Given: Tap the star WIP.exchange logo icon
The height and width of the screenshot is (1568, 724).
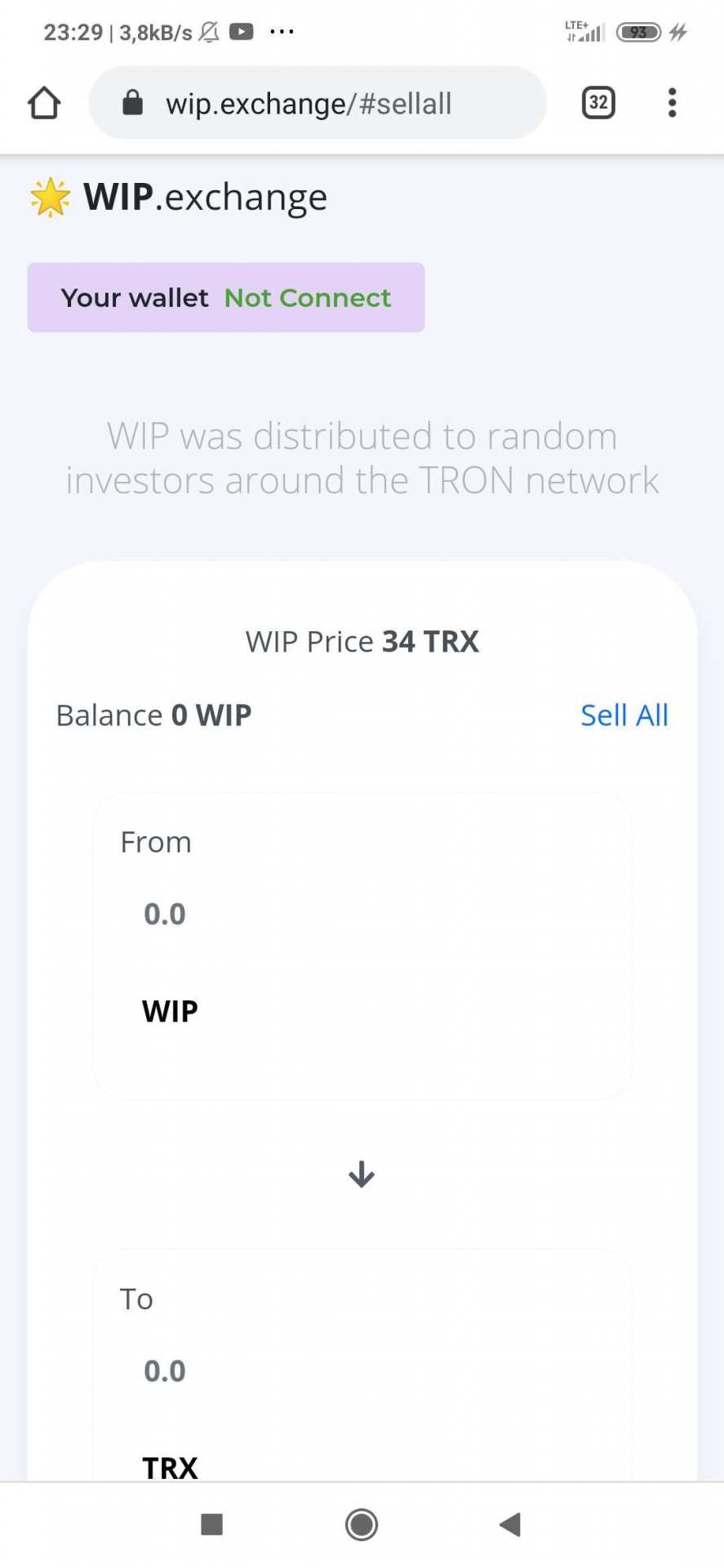Looking at the screenshot, I should tap(49, 196).
